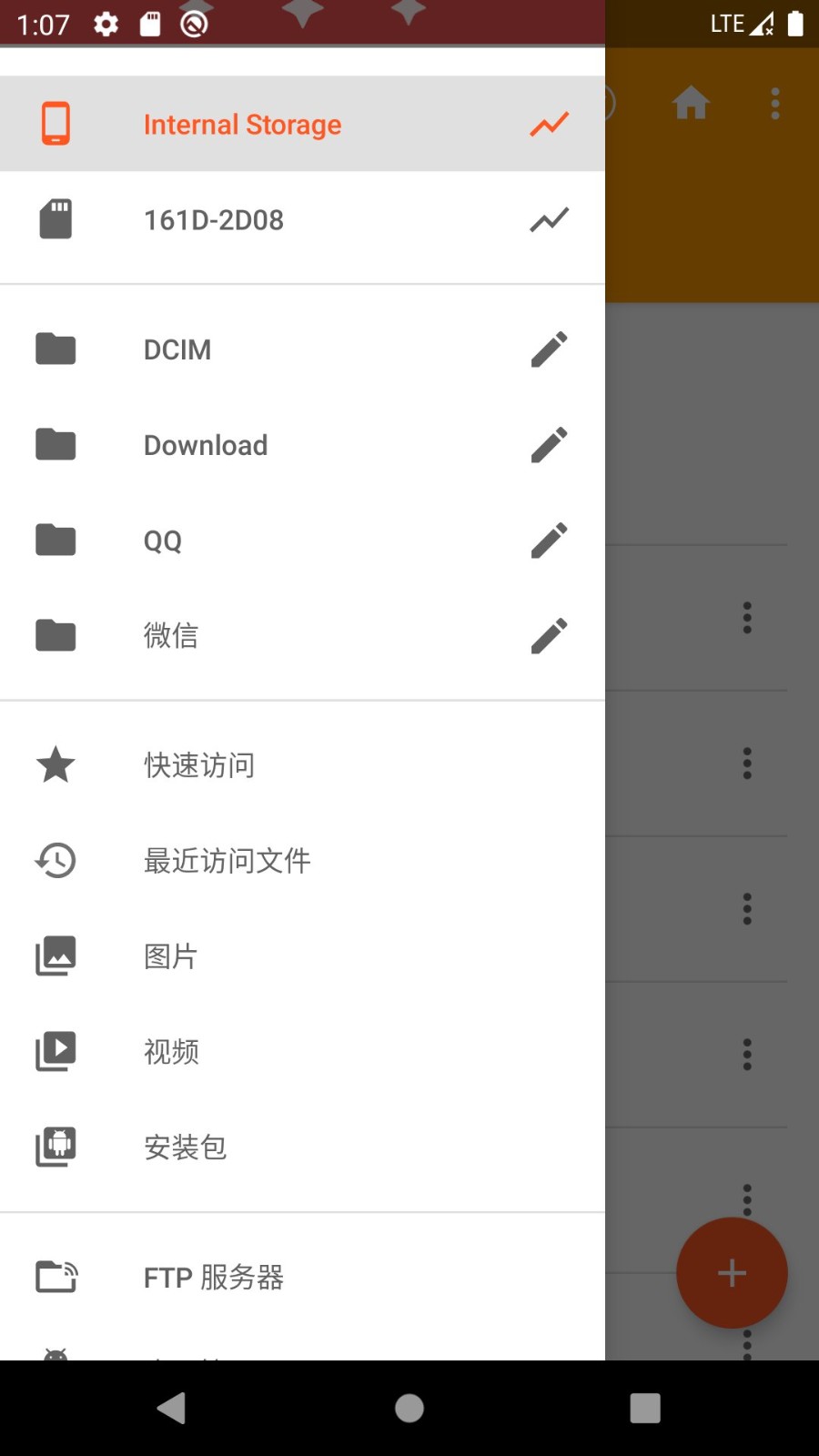Open the FTP 服务器 folder icon
The width and height of the screenshot is (819, 1456).
click(56, 1278)
